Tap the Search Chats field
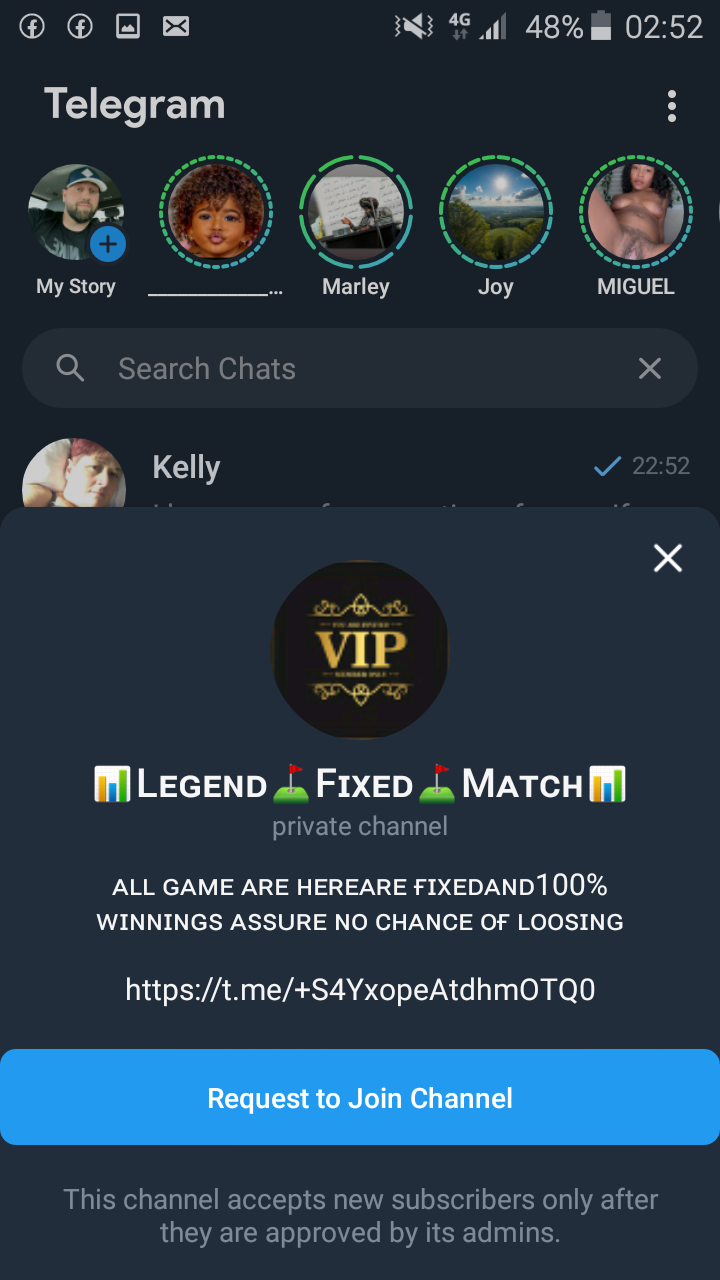The image size is (720, 1280). [340, 369]
